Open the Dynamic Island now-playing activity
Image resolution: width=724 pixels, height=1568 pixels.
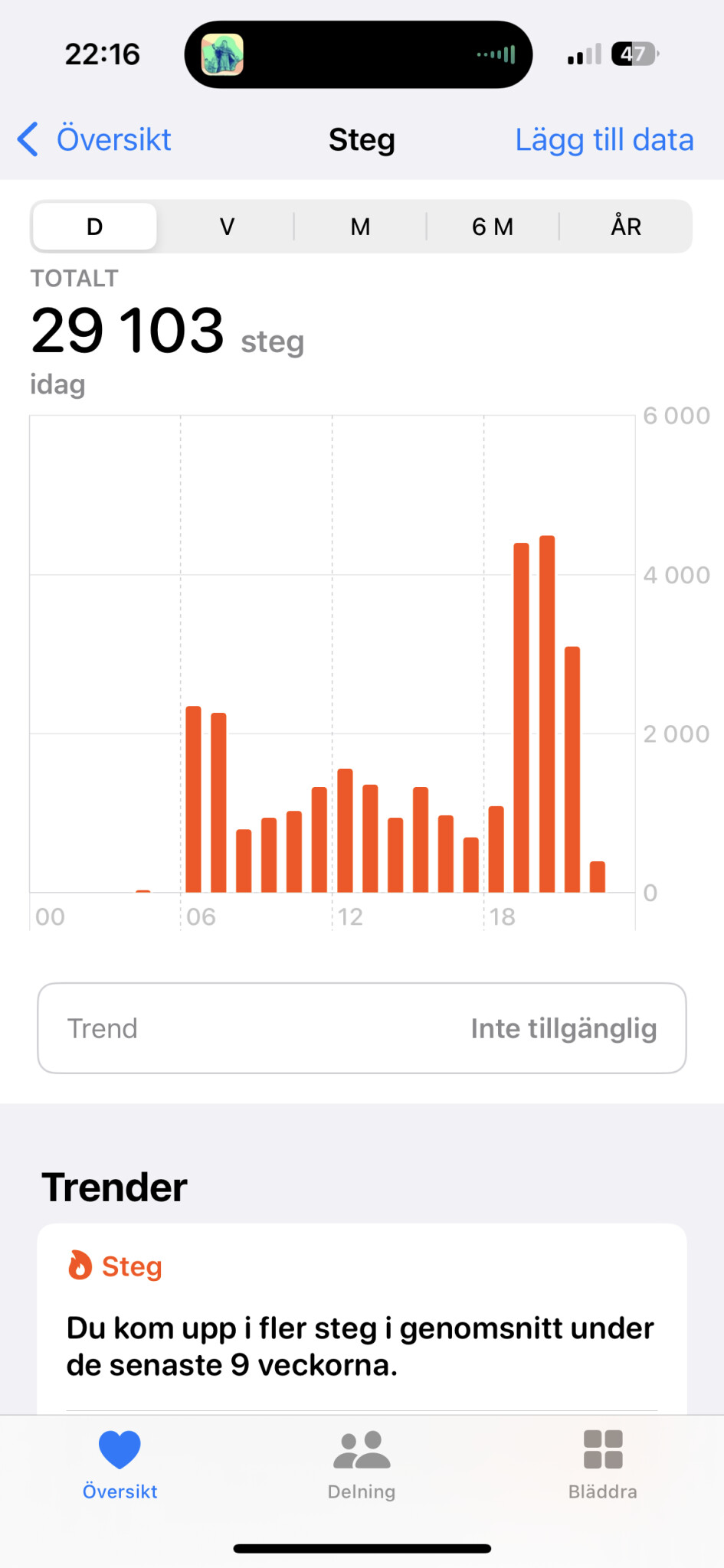pos(359,54)
